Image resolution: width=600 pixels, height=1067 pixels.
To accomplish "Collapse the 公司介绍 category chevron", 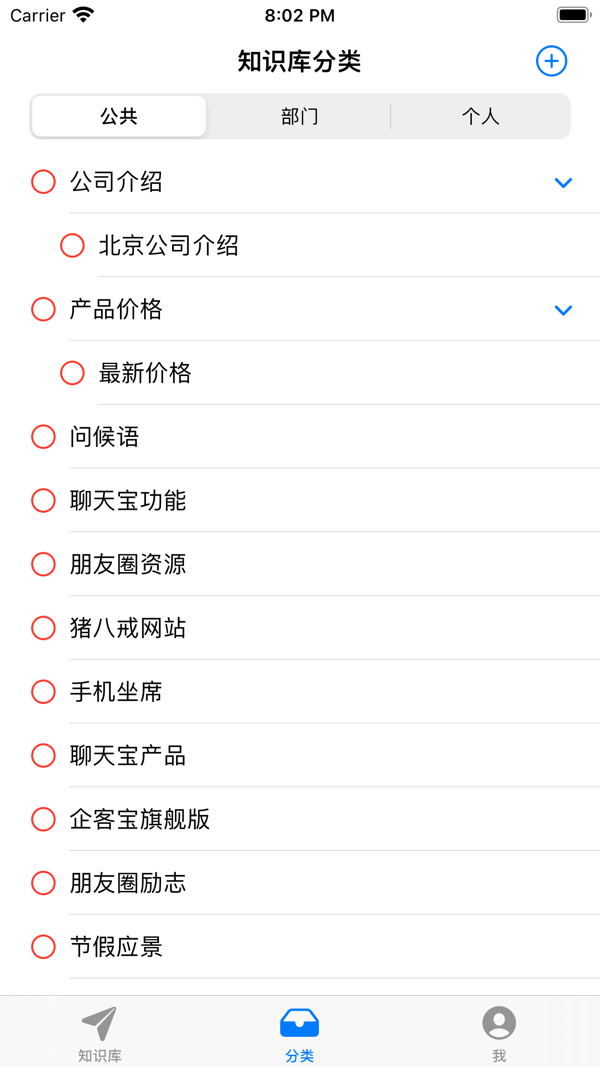I will 563,182.
